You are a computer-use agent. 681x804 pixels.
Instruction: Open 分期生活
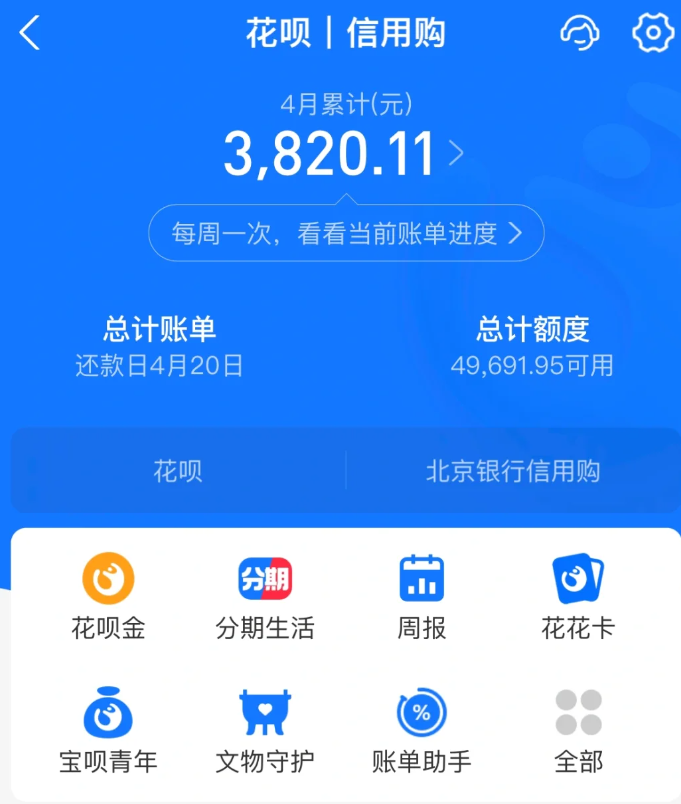265,597
